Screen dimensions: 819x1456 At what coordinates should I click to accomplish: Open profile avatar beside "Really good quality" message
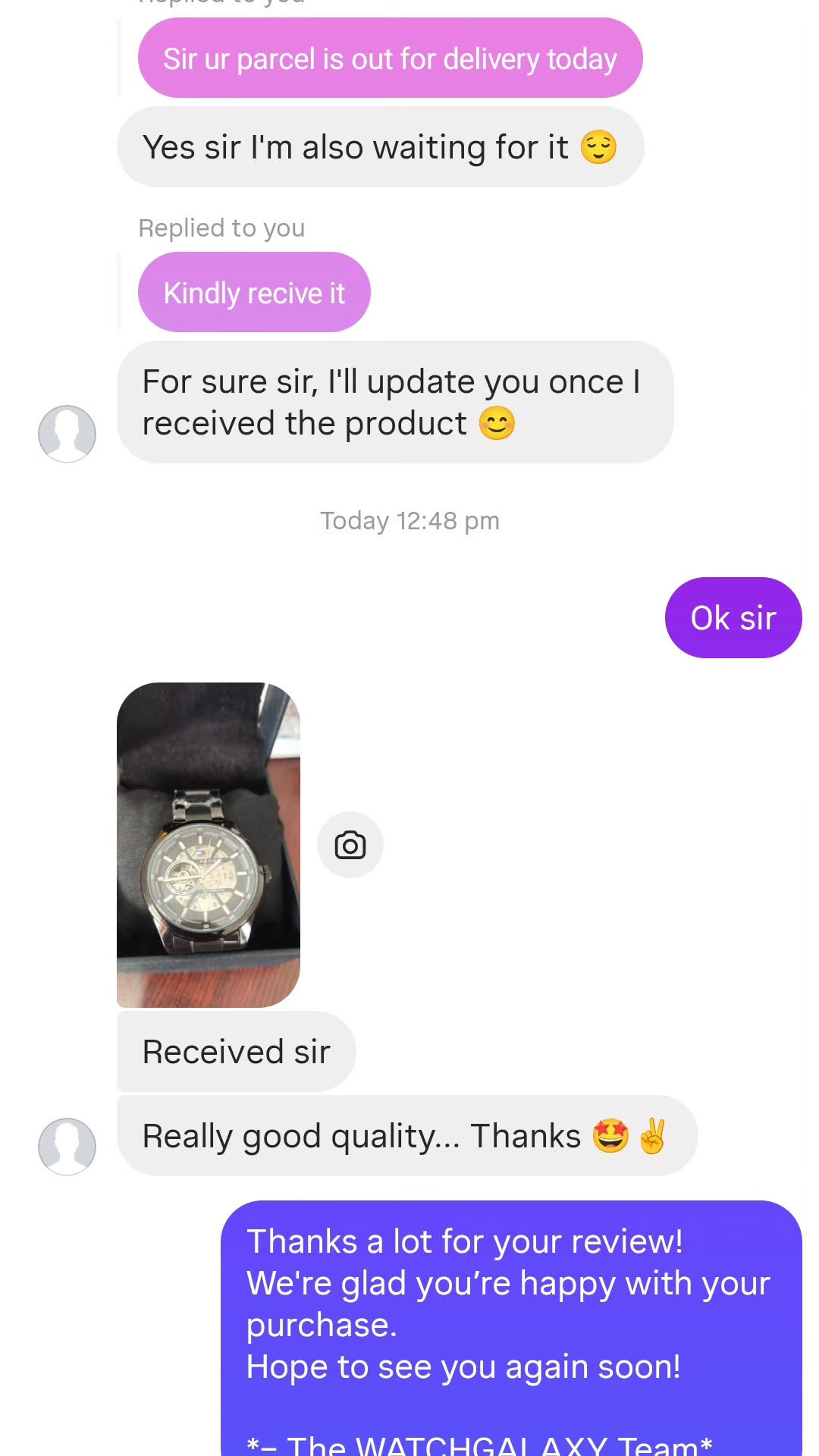[67, 1146]
